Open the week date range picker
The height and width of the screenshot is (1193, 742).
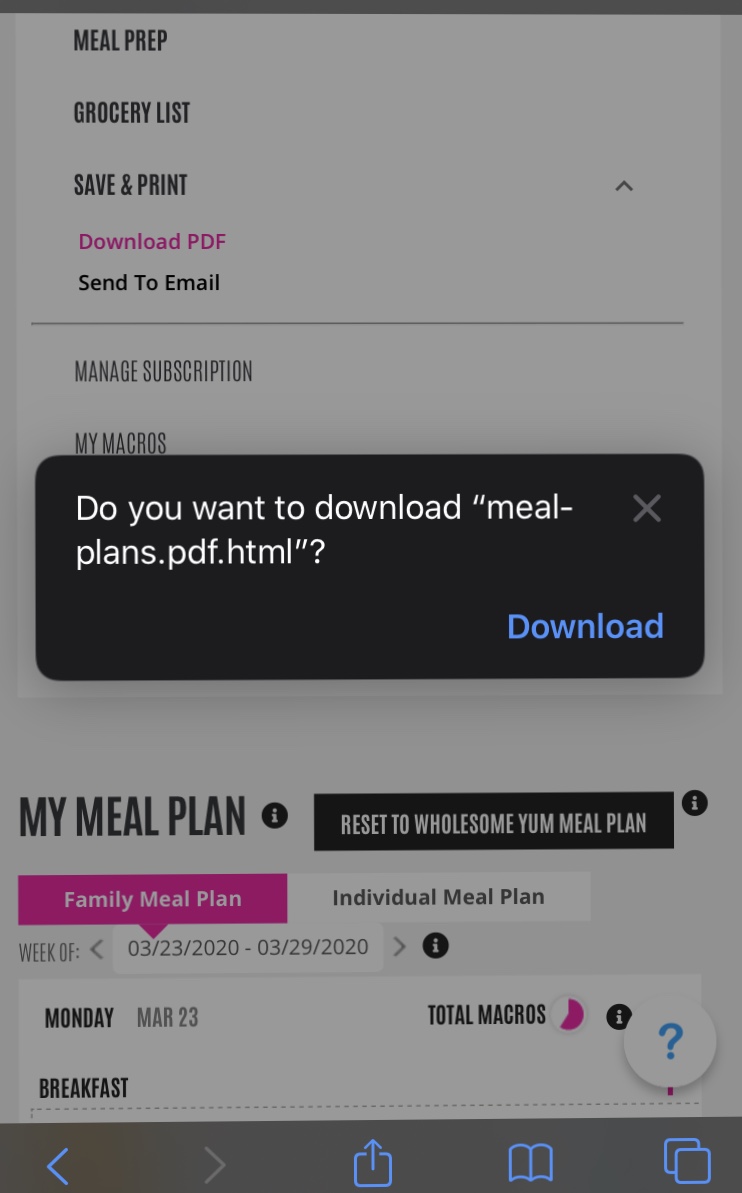point(248,947)
